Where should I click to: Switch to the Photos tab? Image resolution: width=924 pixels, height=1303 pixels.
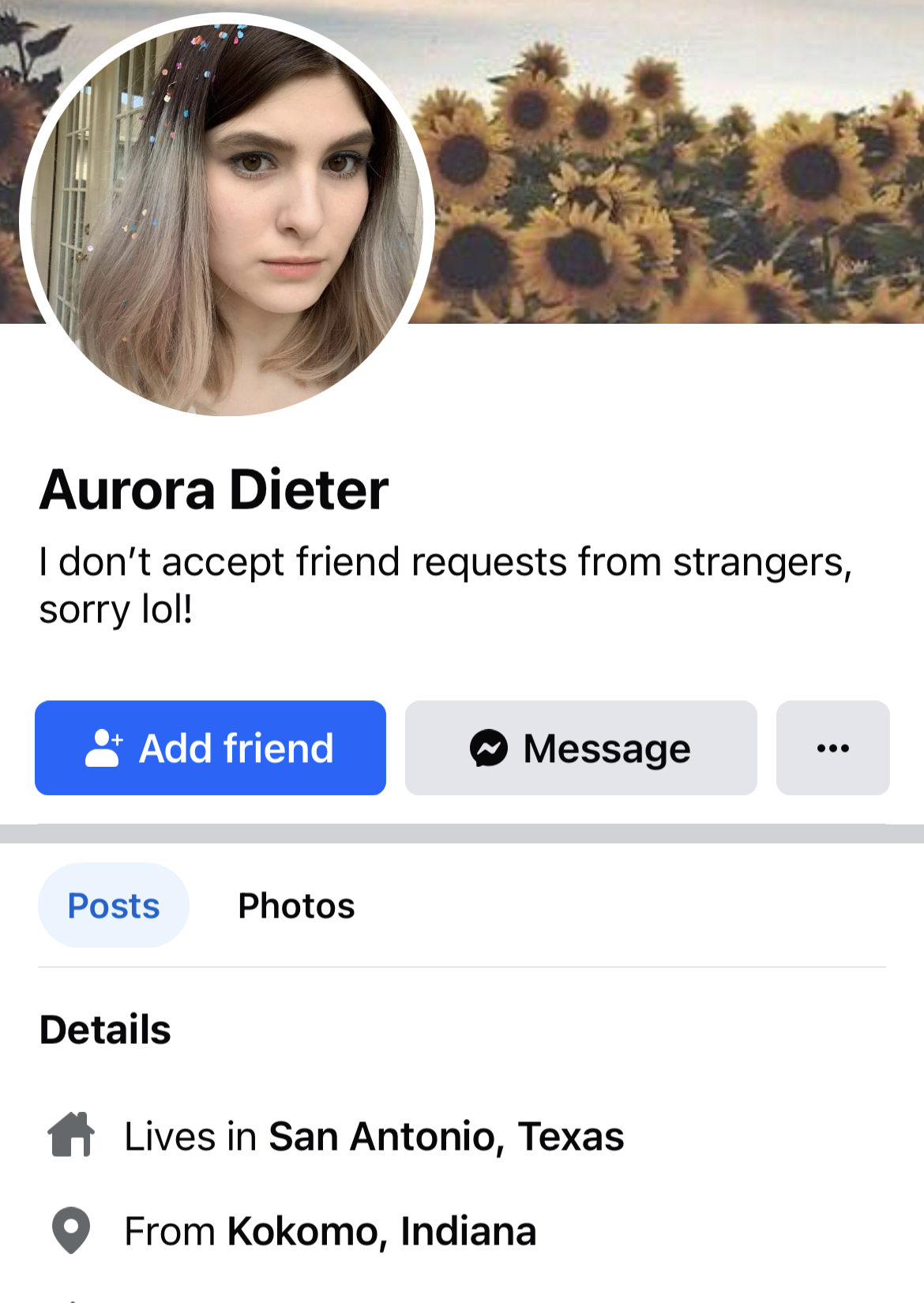[x=296, y=906]
